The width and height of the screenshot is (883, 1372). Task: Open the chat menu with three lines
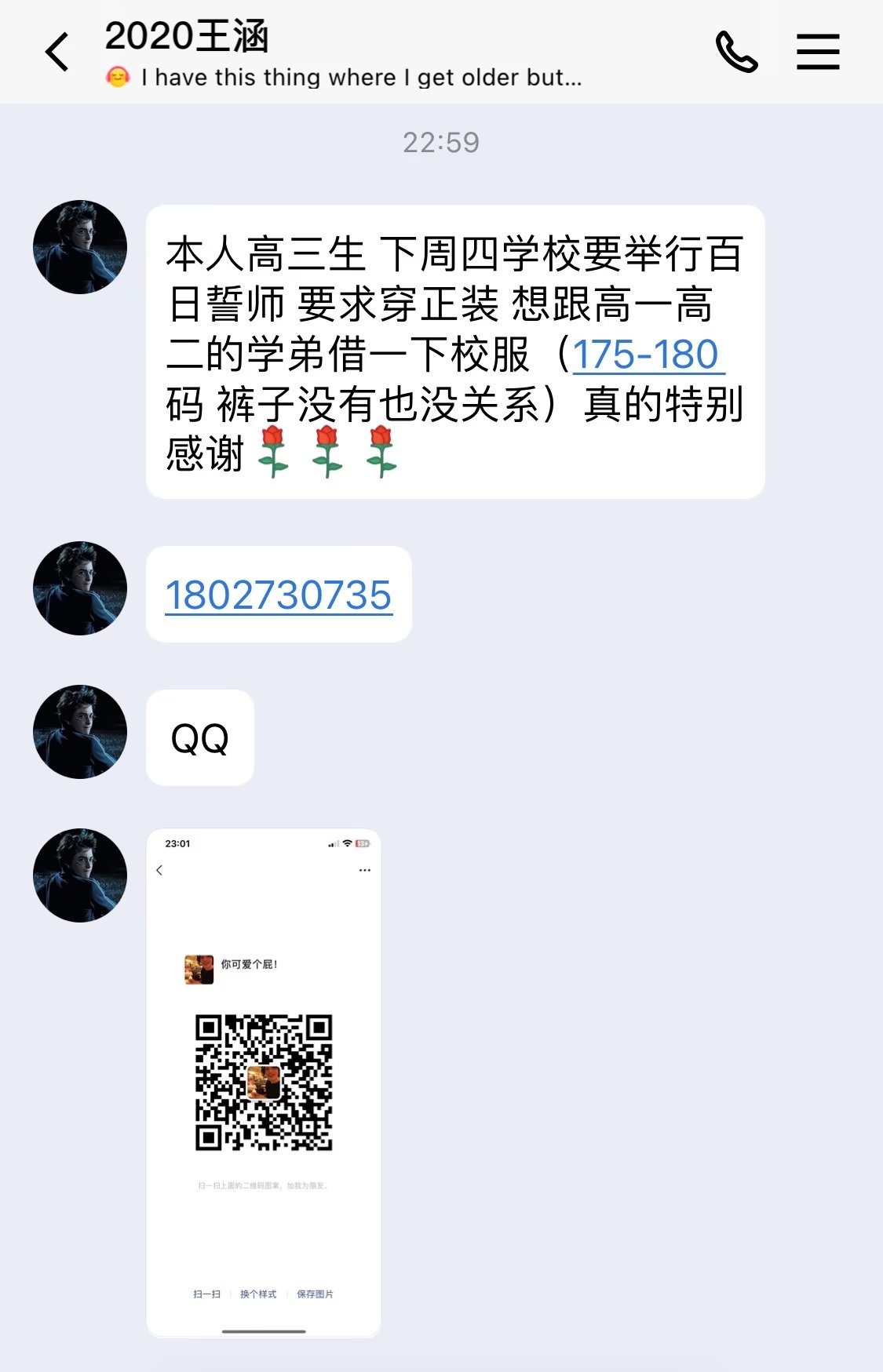818,53
